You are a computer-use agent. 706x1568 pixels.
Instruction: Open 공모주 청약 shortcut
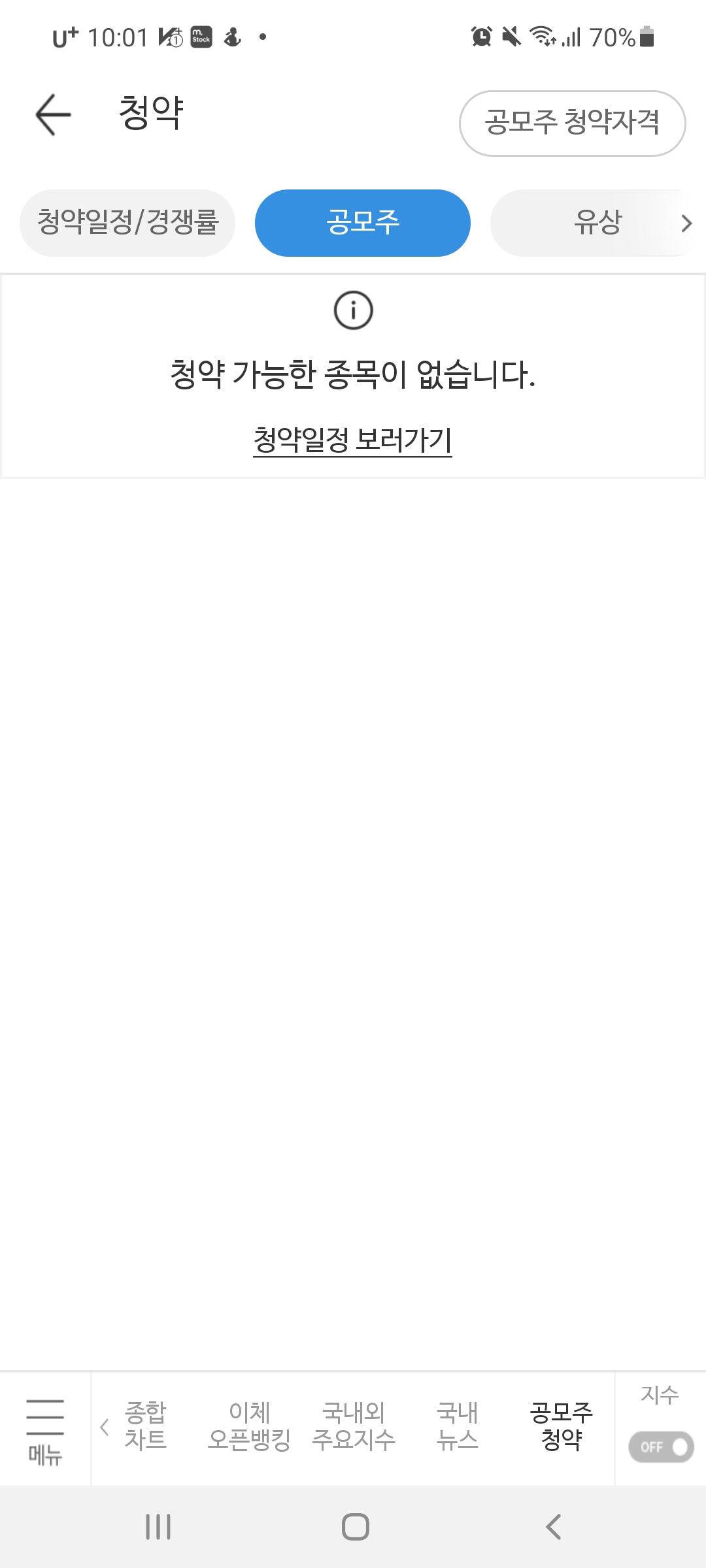(562, 1426)
